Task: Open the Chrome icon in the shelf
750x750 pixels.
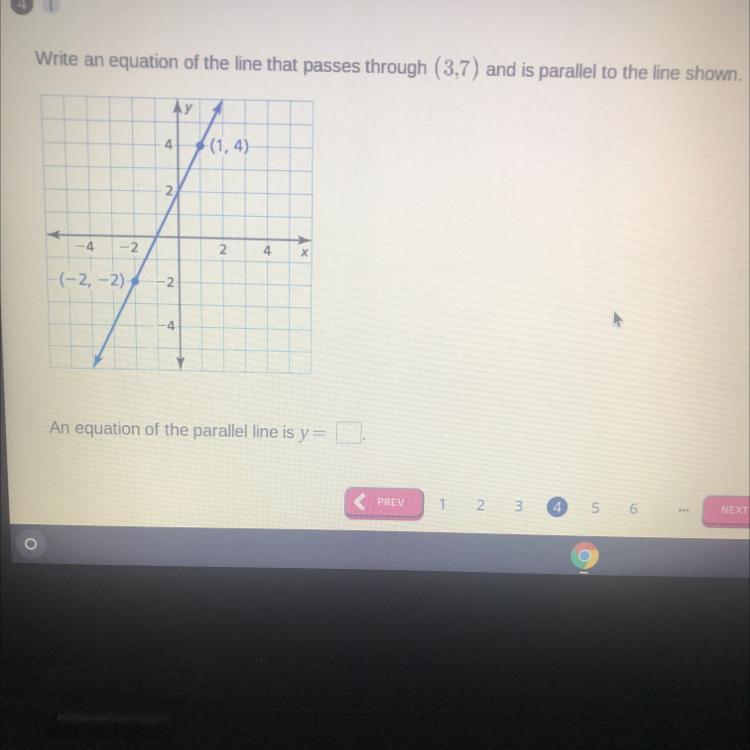Action: [x=584, y=555]
